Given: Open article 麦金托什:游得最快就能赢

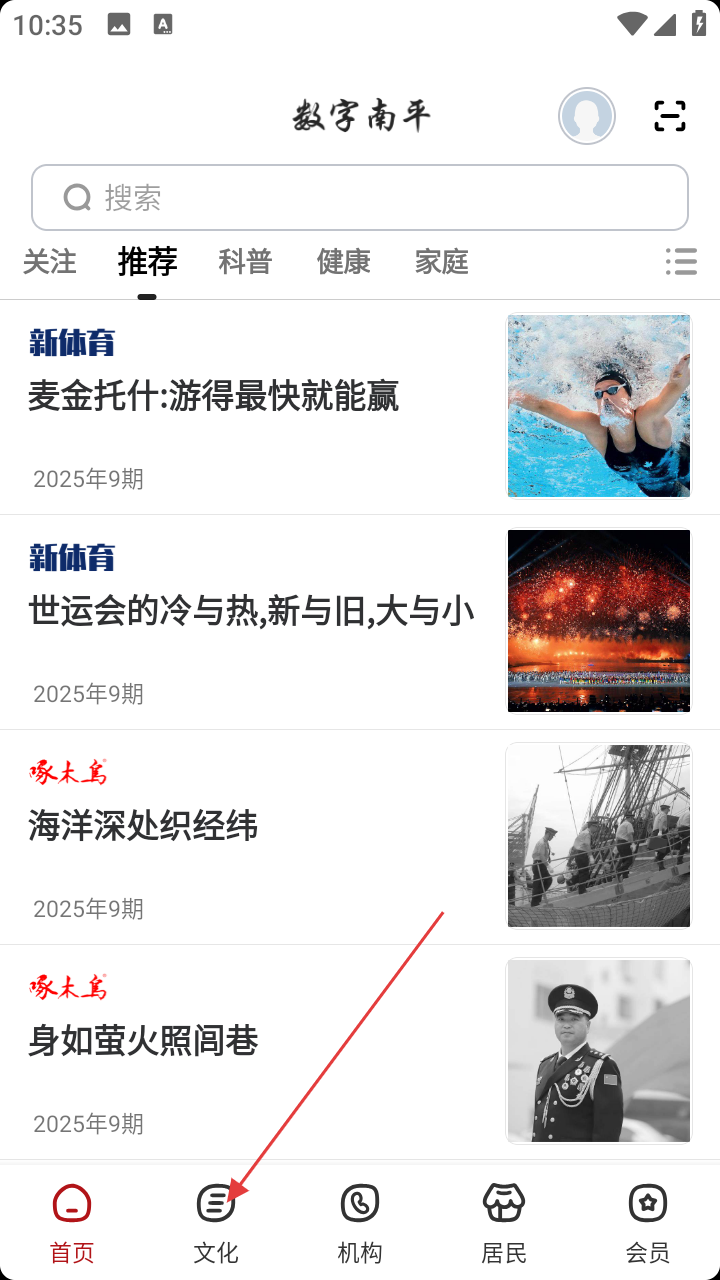Looking at the screenshot, I should pos(213,397).
